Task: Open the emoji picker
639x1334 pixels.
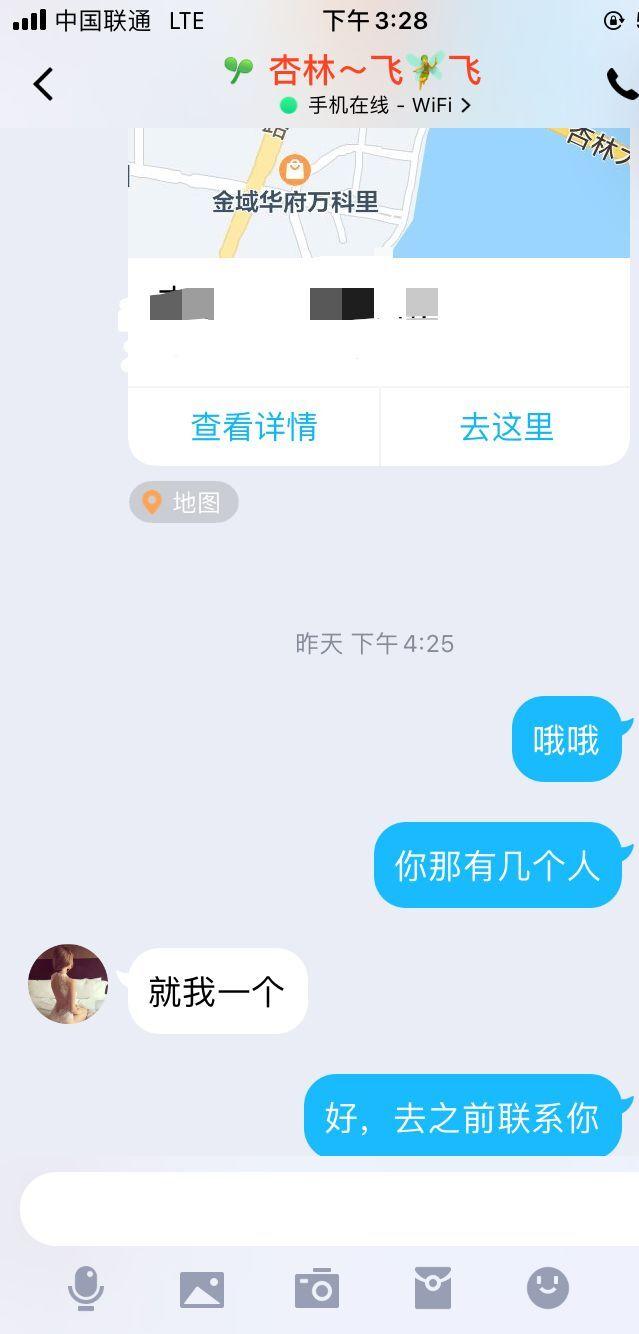Action: [548, 1288]
